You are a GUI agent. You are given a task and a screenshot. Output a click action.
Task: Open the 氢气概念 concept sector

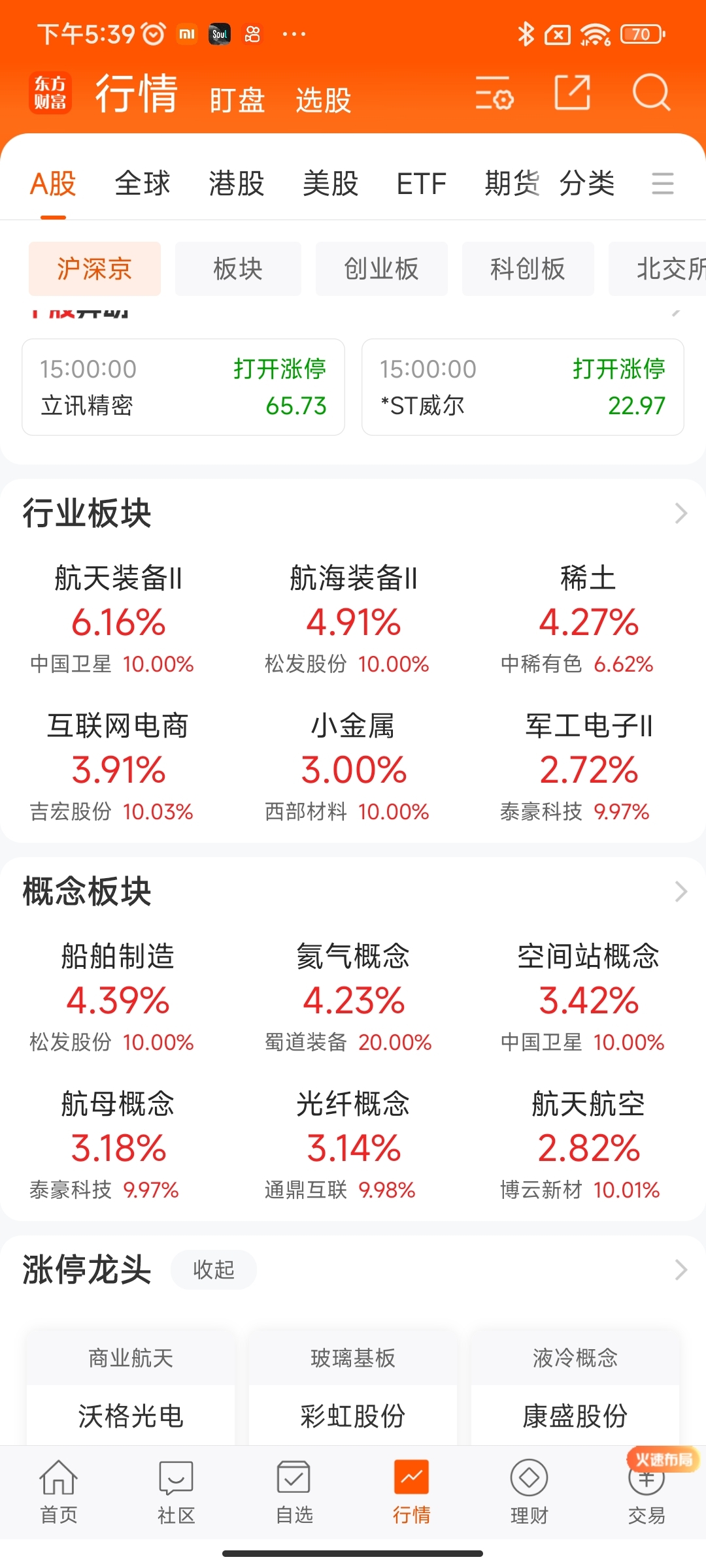pyautogui.click(x=353, y=997)
